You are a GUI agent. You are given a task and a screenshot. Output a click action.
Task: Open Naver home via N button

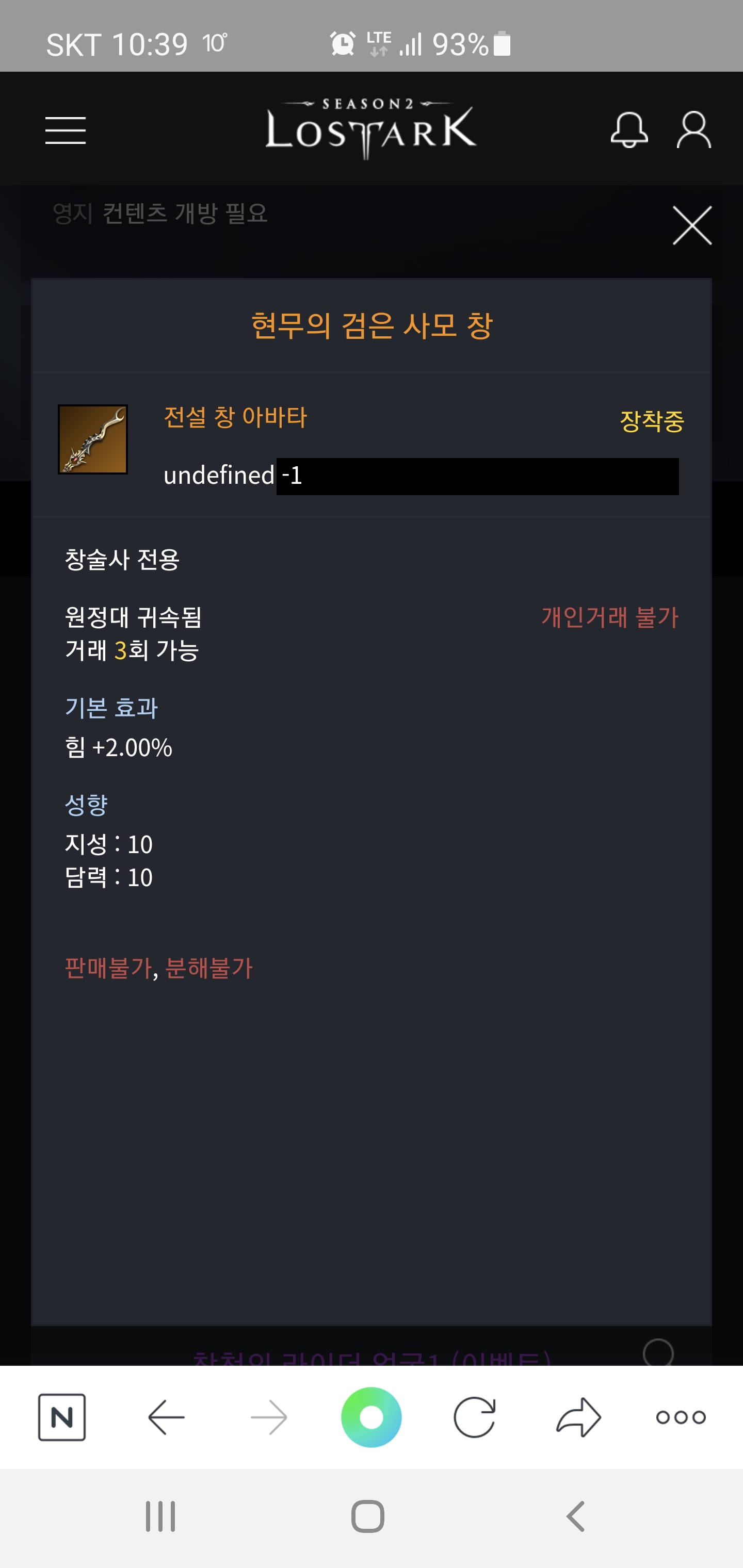pyautogui.click(x=61, y=1417)
